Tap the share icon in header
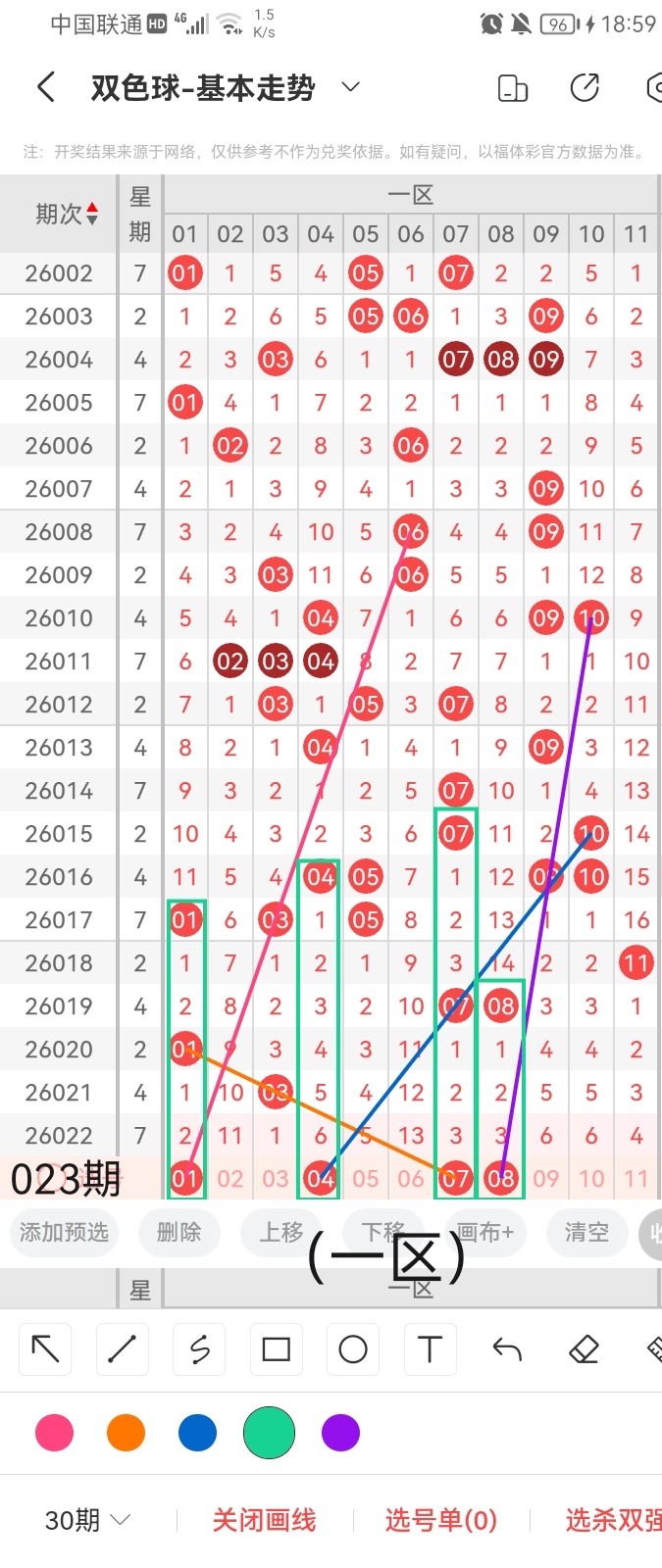Screen dimensions: 662x1568 tap(585, 88)
